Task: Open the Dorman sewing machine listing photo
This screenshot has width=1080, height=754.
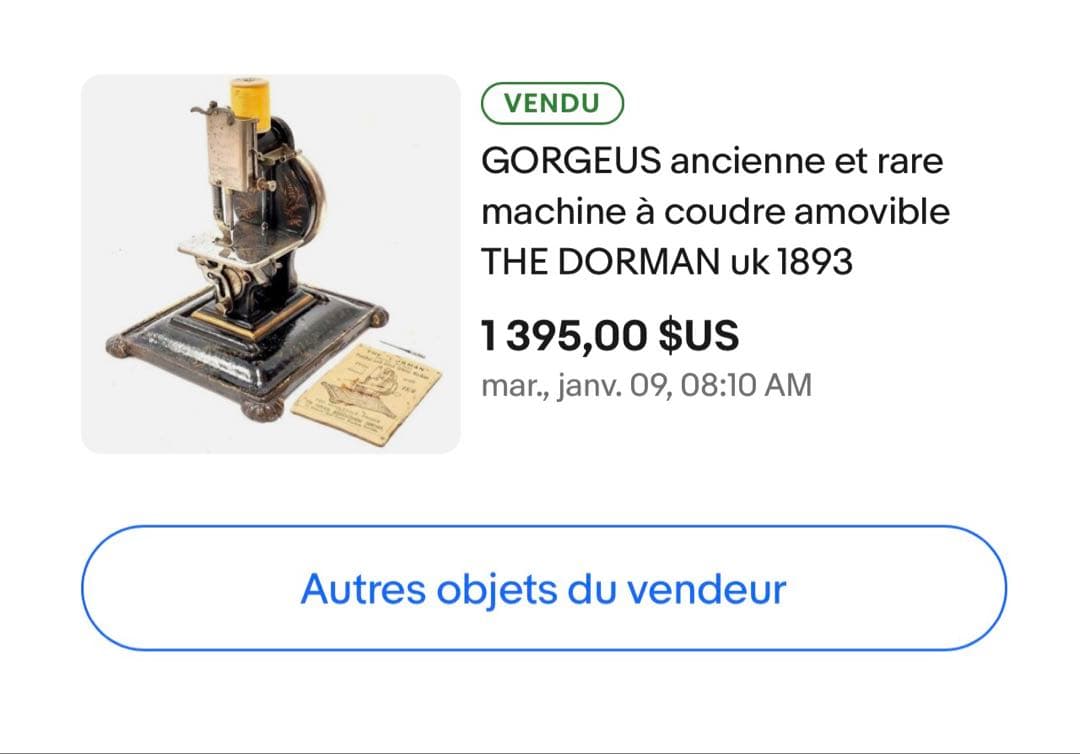Action: click(270, 264)
